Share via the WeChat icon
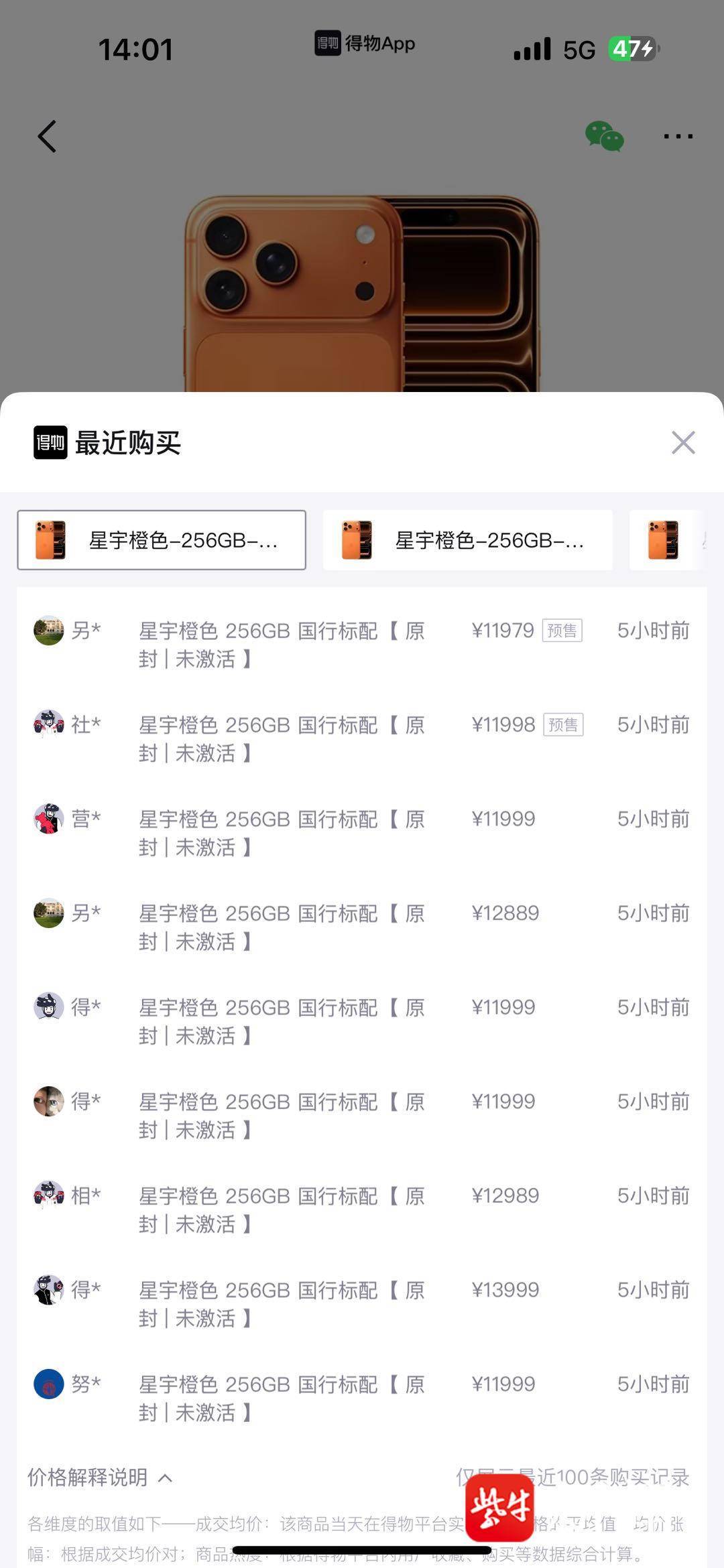724x1568 pixels. [604, 136]
